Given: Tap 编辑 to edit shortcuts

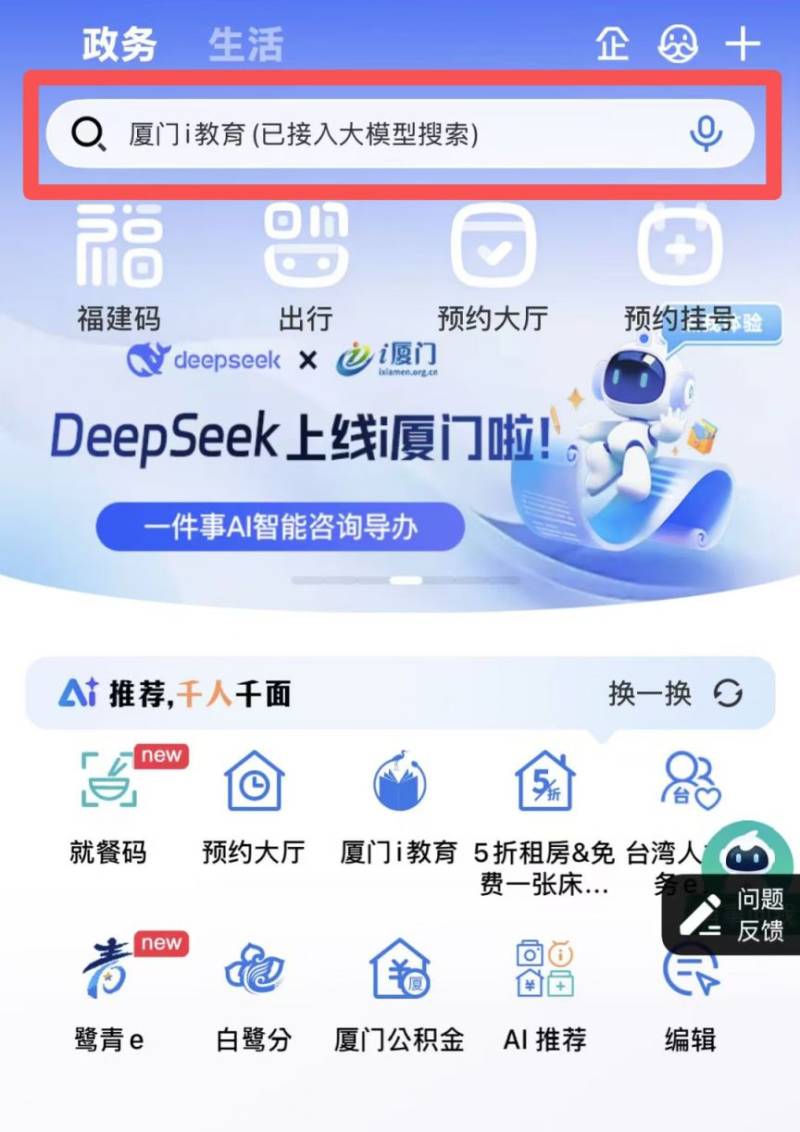Looking at the screenshot, I should tap(690, 990).
